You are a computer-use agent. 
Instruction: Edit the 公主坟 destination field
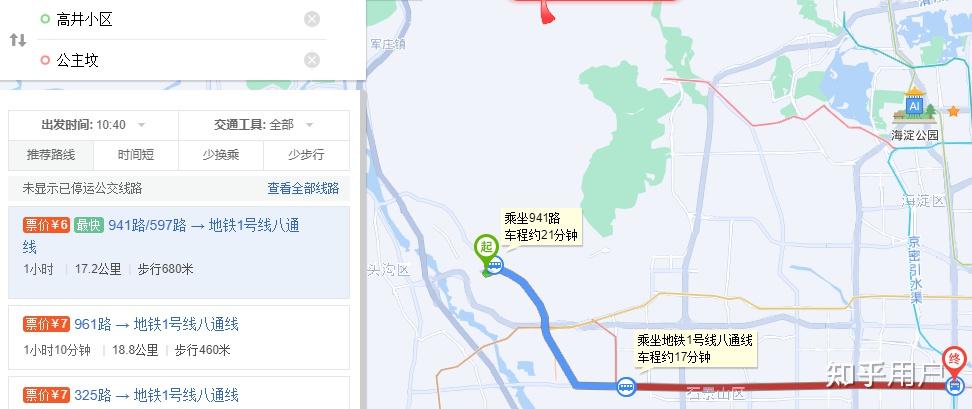click(x=170, y=60)
